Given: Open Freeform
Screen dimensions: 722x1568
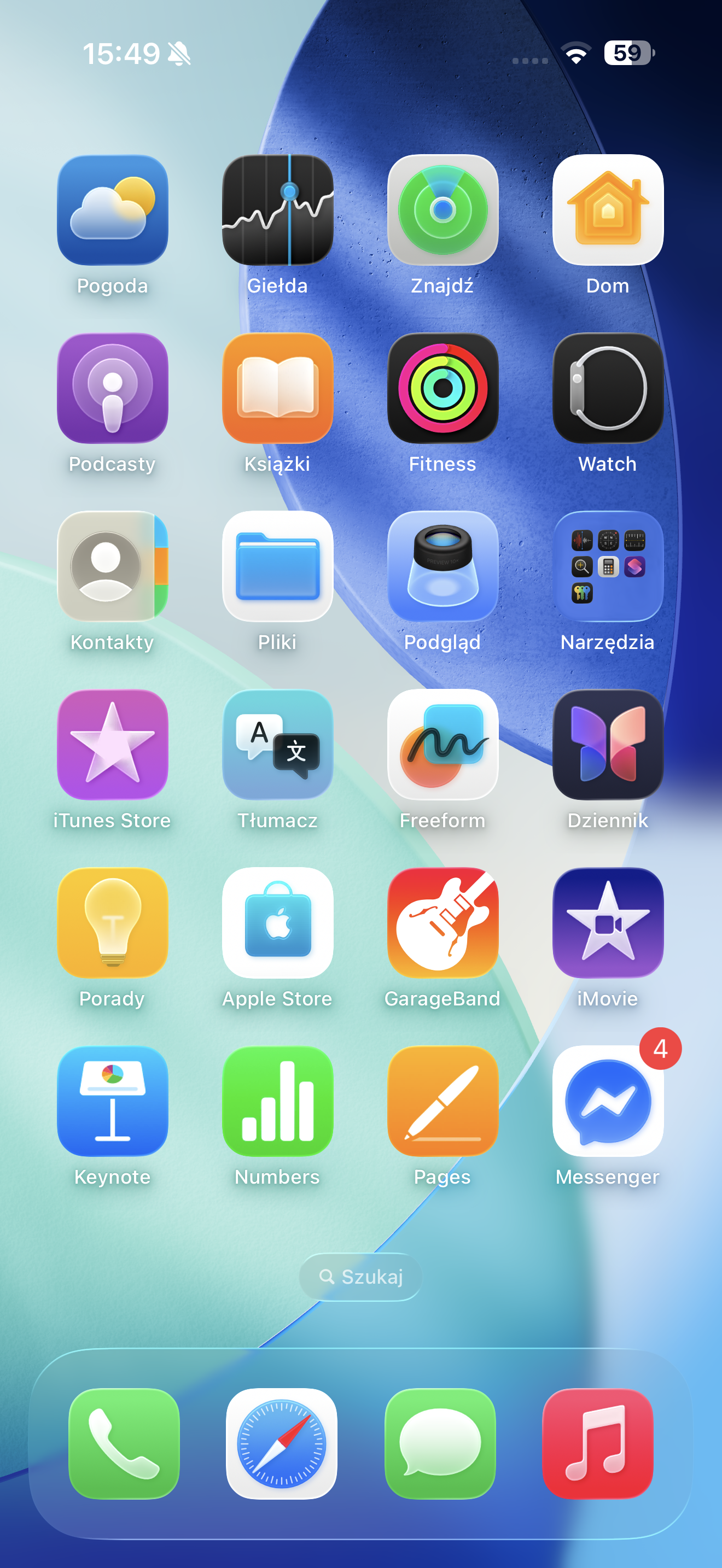Looking at the screenshot, I should pyautogui.click(x=442, y=745).
